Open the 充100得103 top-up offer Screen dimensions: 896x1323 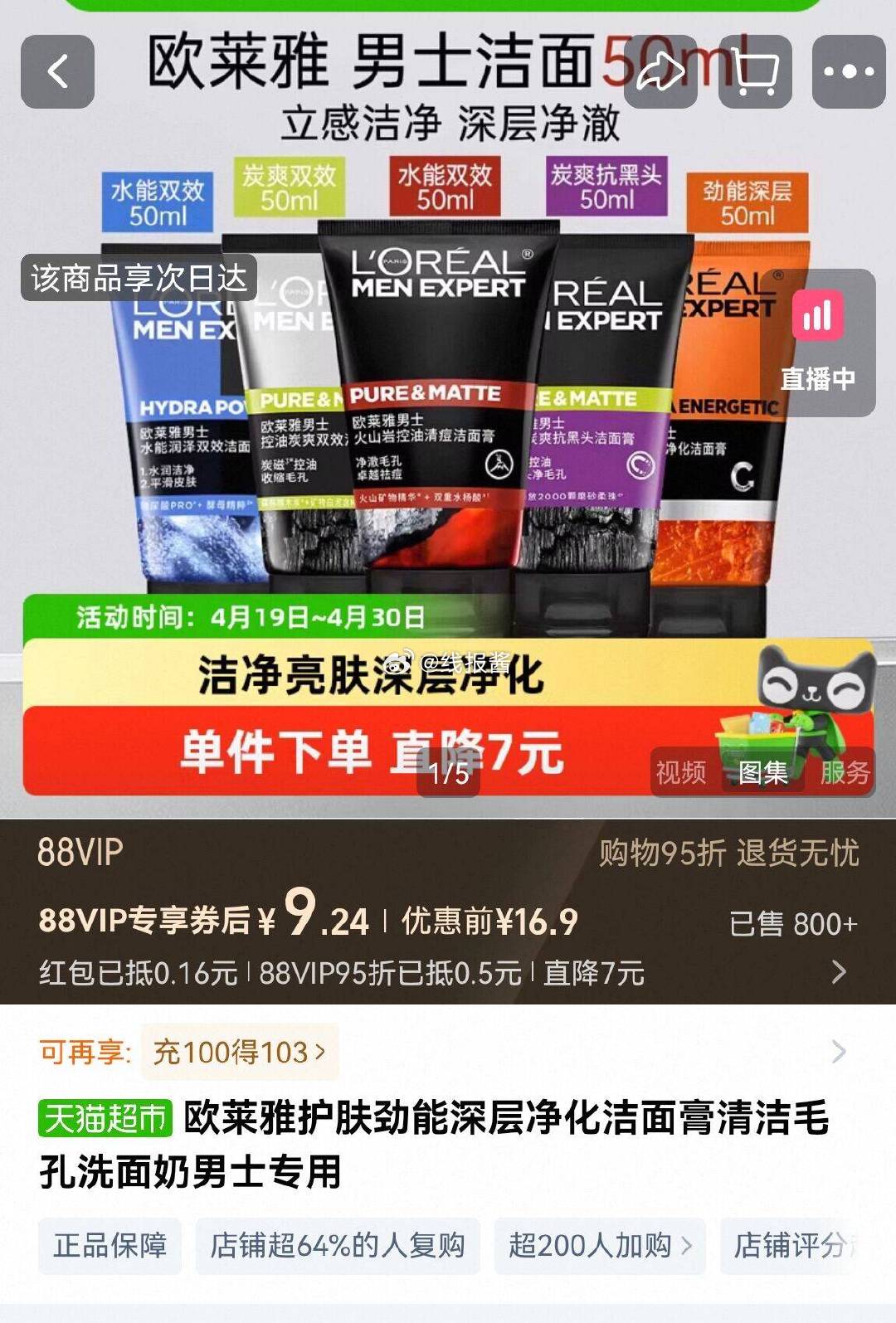(239, 1052)
